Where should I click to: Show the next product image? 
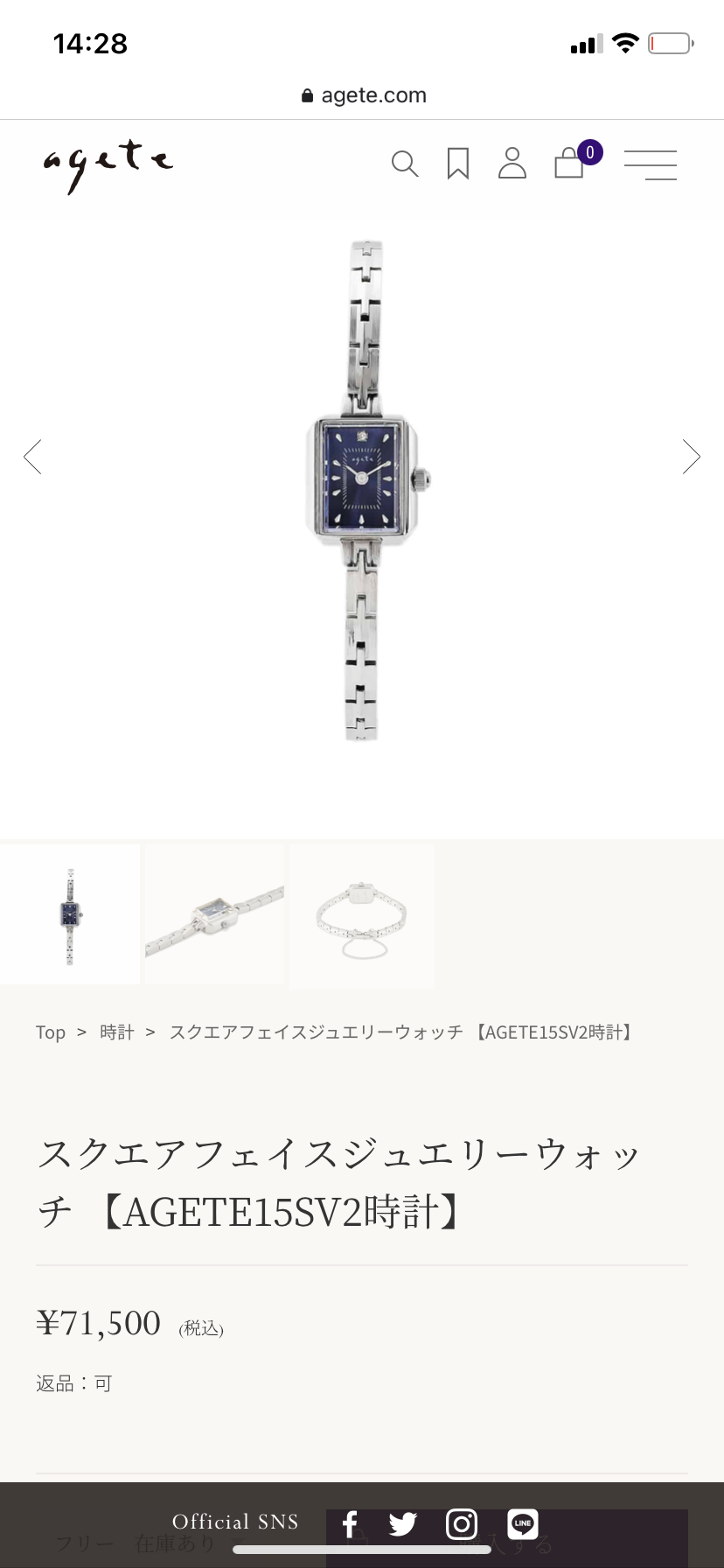(x=692, y=457)
